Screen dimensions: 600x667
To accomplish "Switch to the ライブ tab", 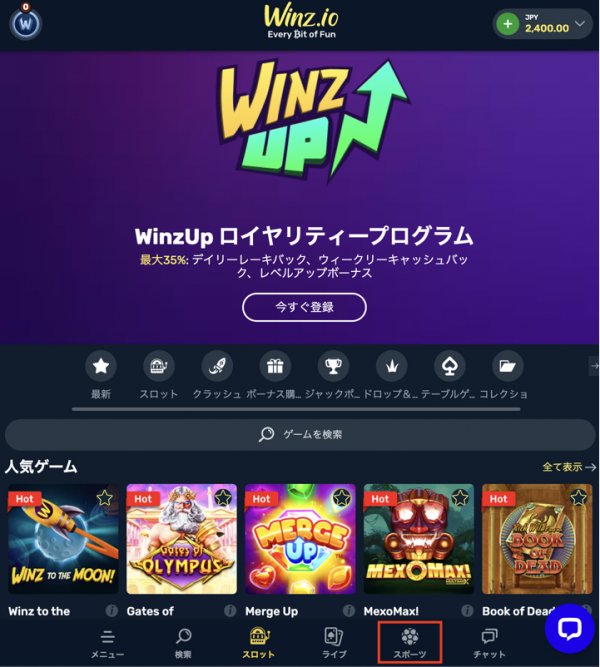I will pos(334,643).
